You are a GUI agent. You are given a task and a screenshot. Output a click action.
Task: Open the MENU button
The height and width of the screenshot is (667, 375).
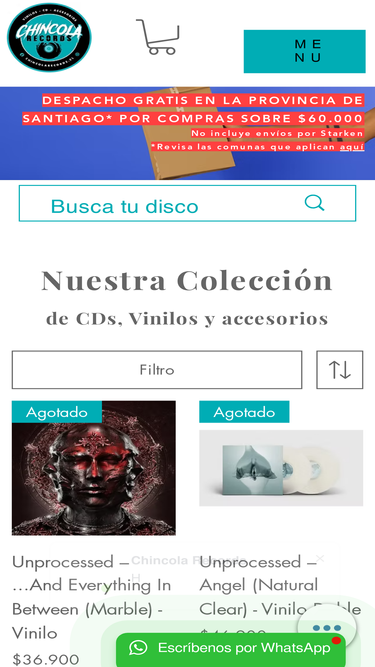[304, 51]
